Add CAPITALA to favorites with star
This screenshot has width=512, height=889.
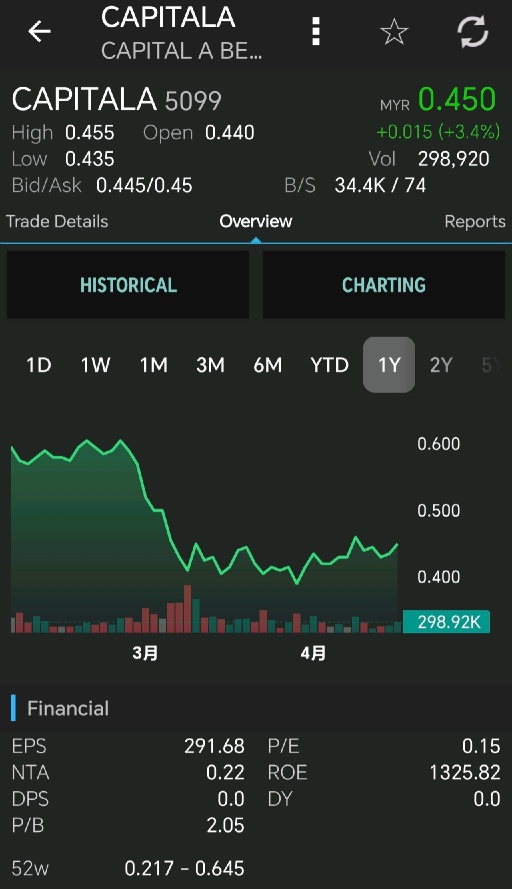[x=394, y=31]
